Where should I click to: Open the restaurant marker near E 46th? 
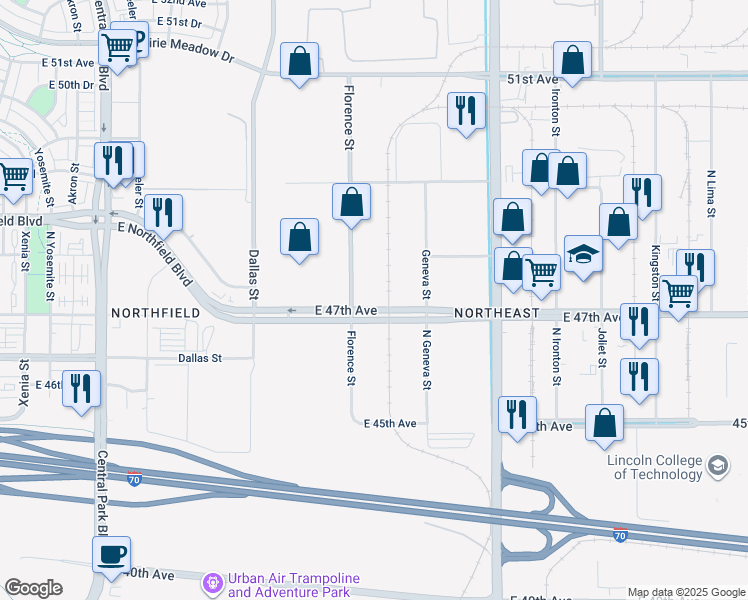click(x=82, y=387)
